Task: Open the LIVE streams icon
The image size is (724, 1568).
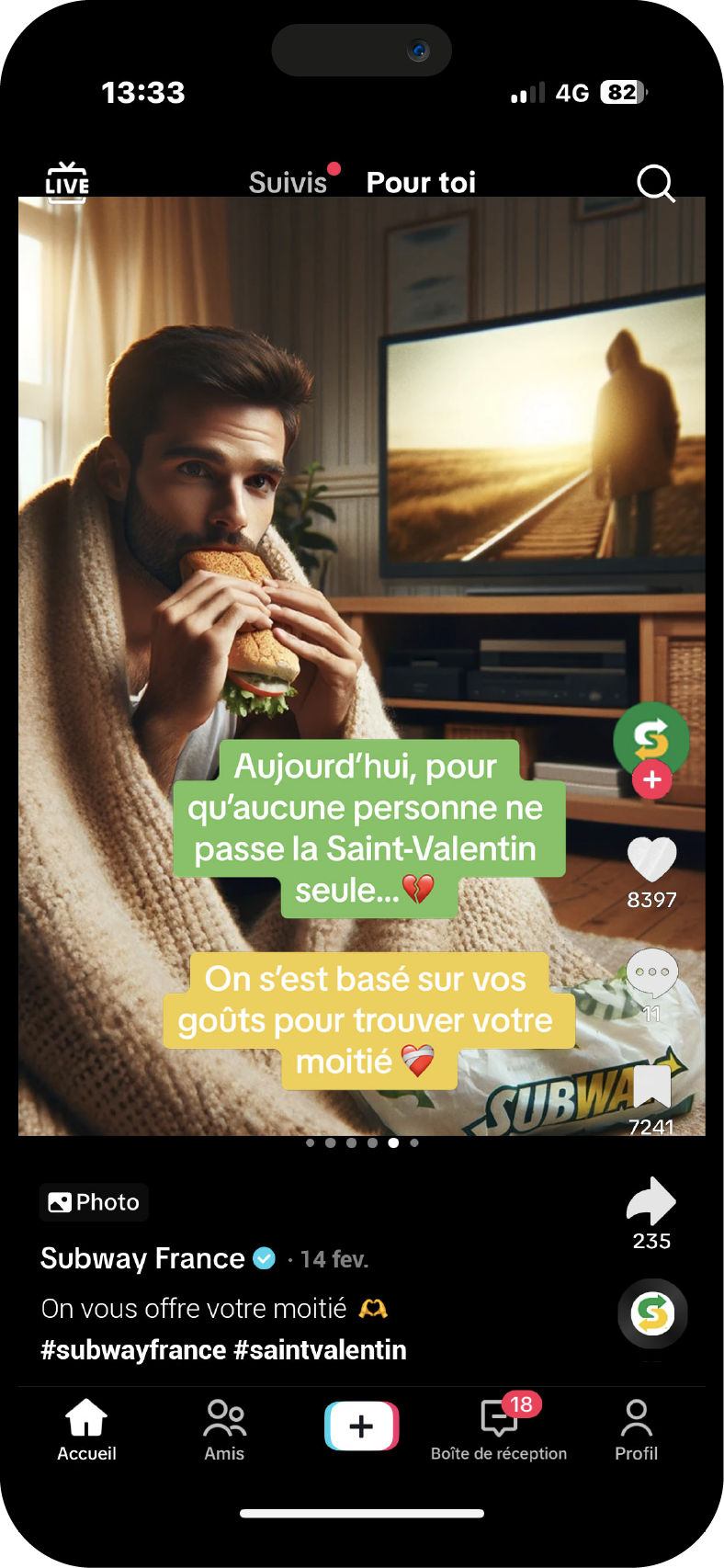Action: 67,181
